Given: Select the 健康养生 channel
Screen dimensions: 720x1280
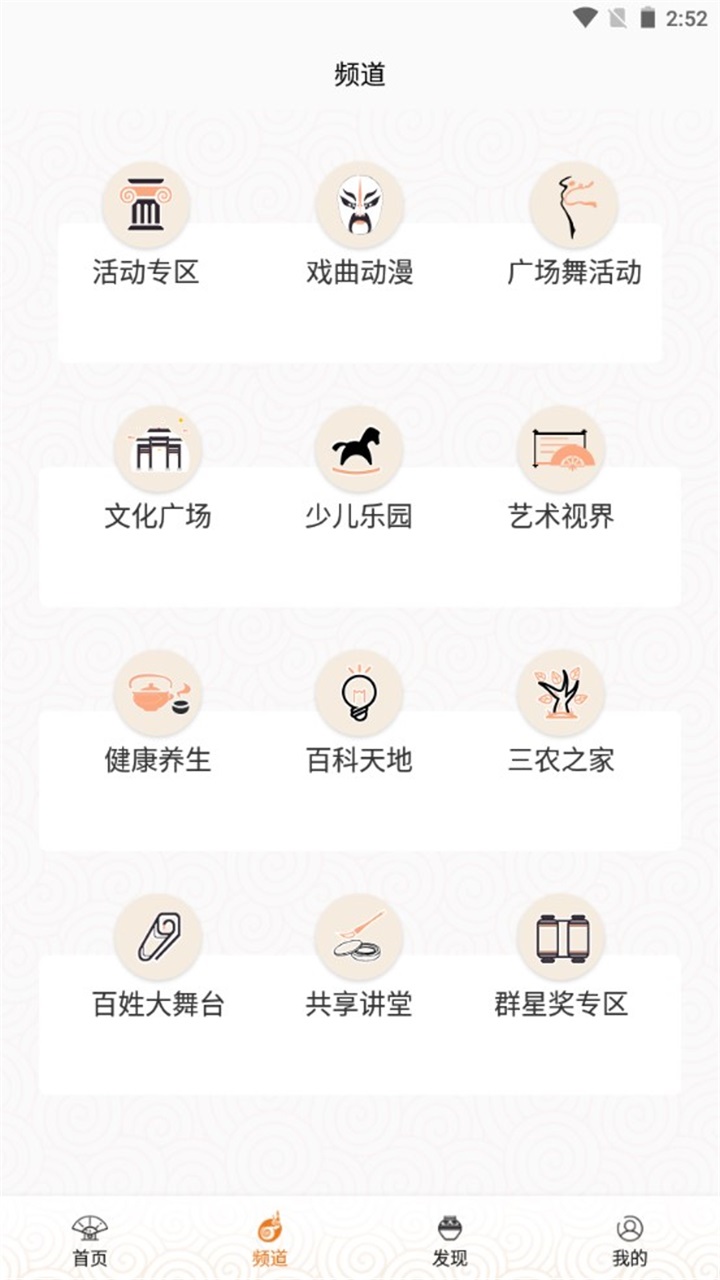Looking at the screenshot, I should [x=158, y=716].
